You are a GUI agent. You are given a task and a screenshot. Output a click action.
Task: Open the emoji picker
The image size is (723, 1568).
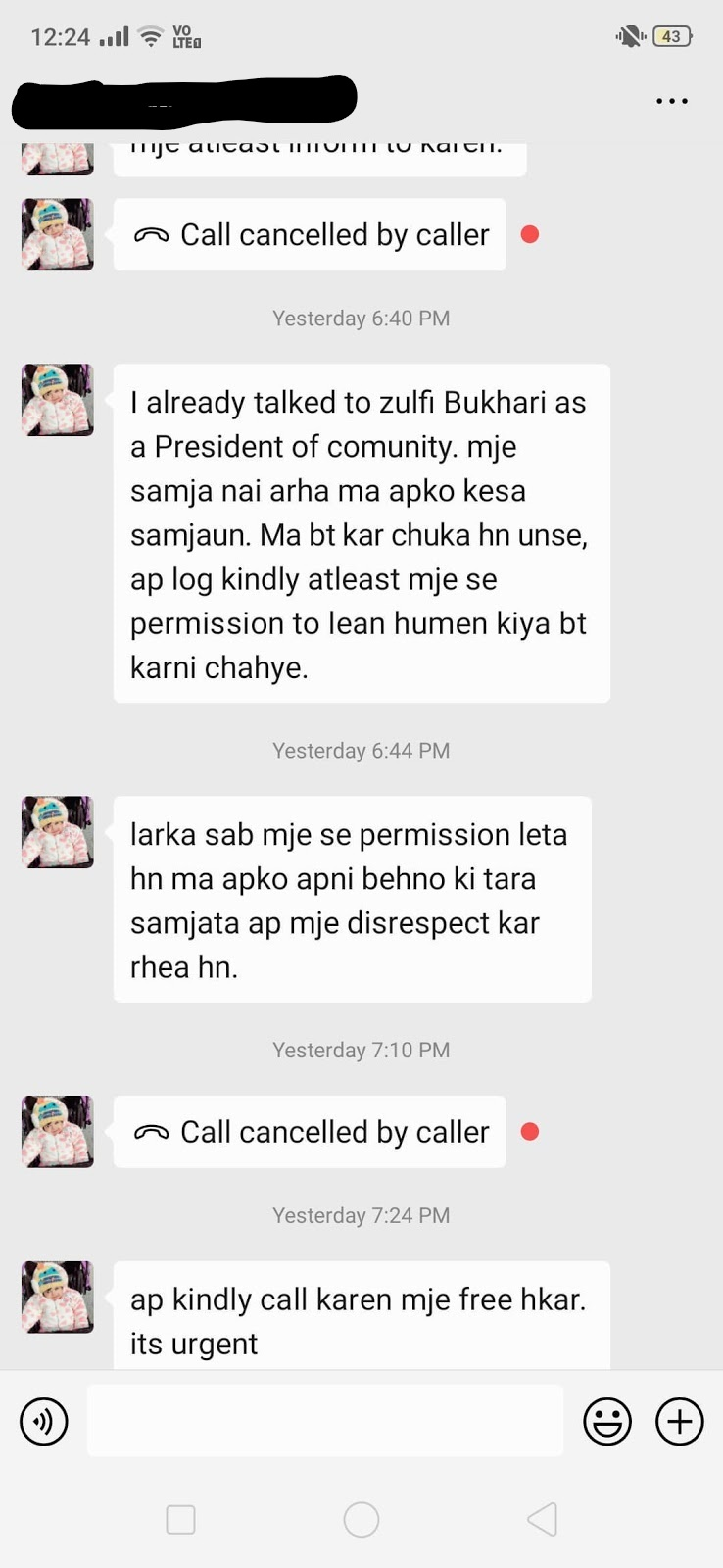point(607,1421)
